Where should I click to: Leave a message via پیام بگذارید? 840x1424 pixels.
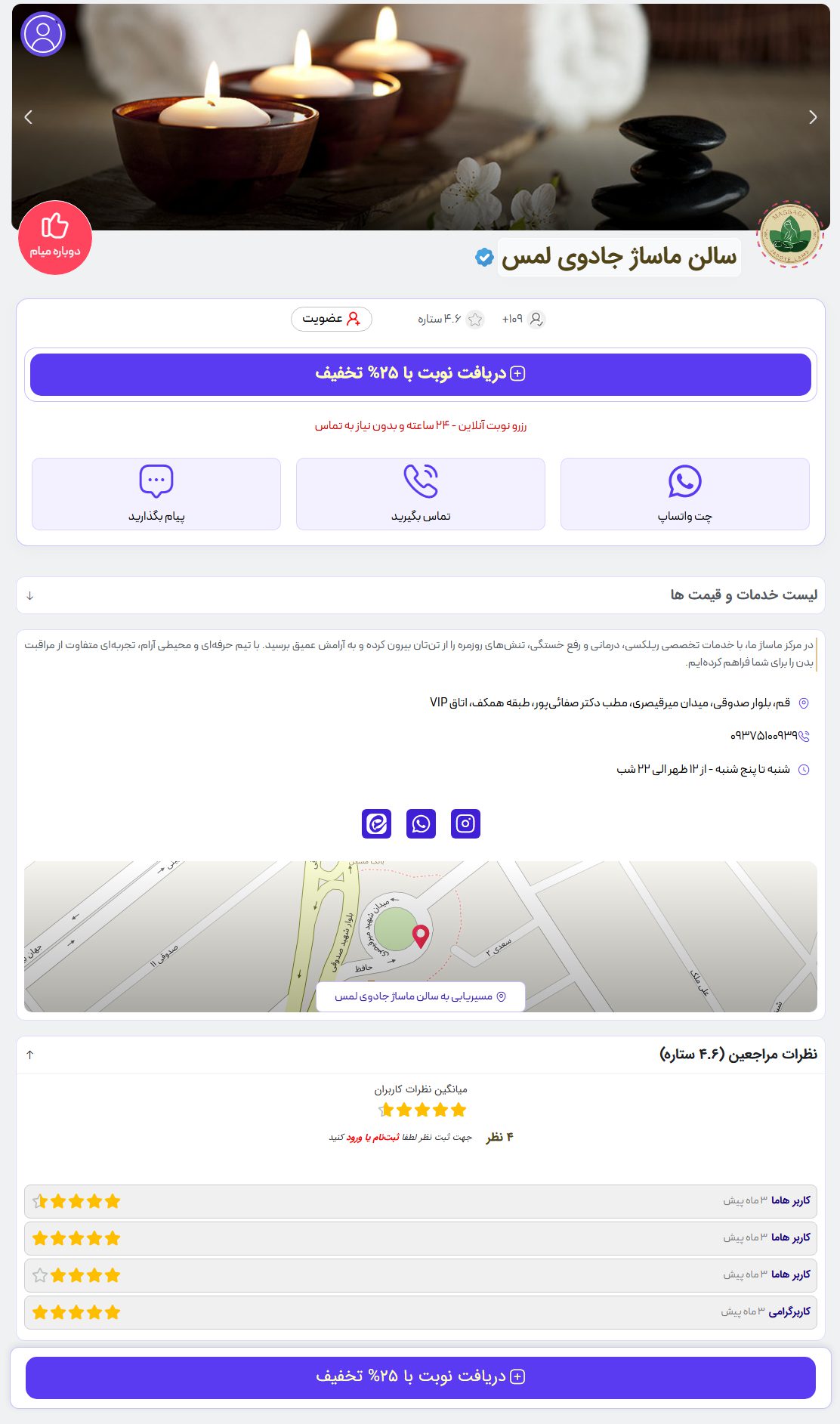[x=156, y=493]
